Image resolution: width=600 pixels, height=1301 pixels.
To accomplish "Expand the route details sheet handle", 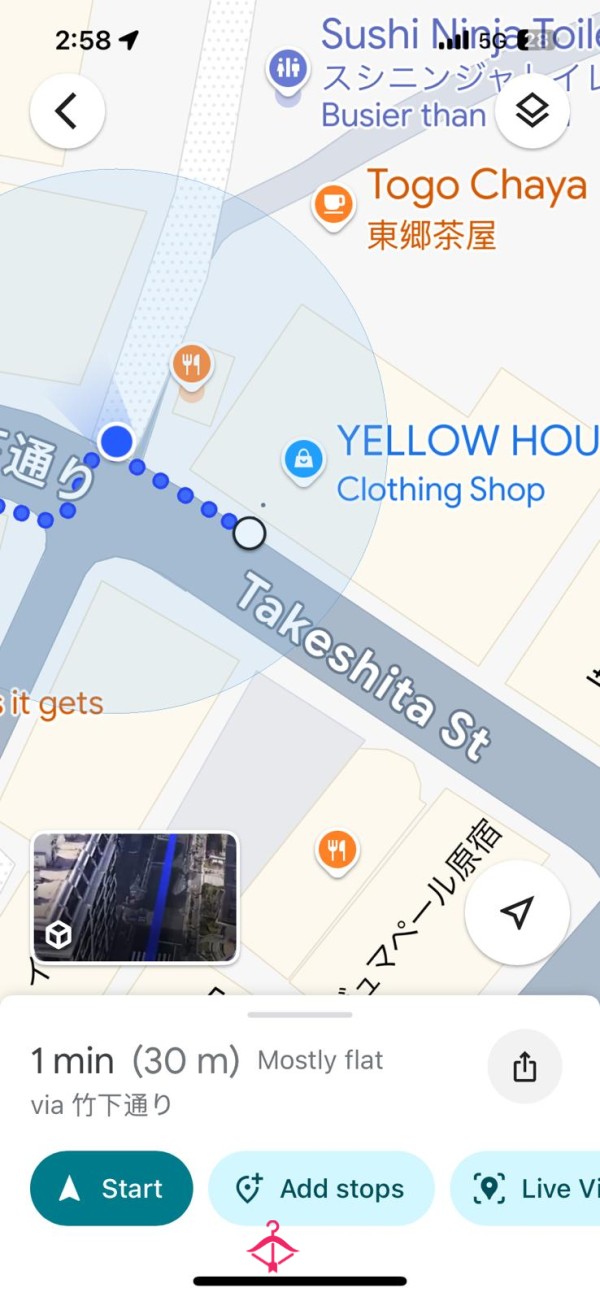I will coord(300,1014).
